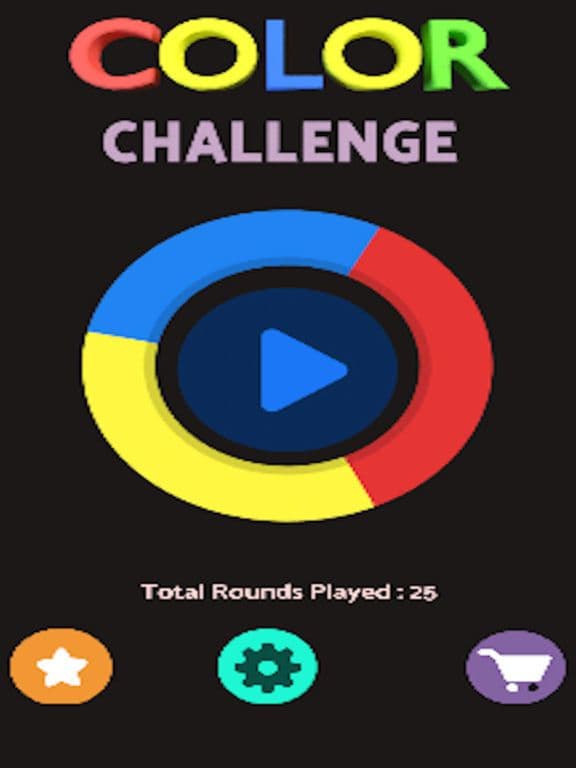Open the shop cart button
Image resolution: width=576 pixels, height=768 pixels.
tap(516, 667)
